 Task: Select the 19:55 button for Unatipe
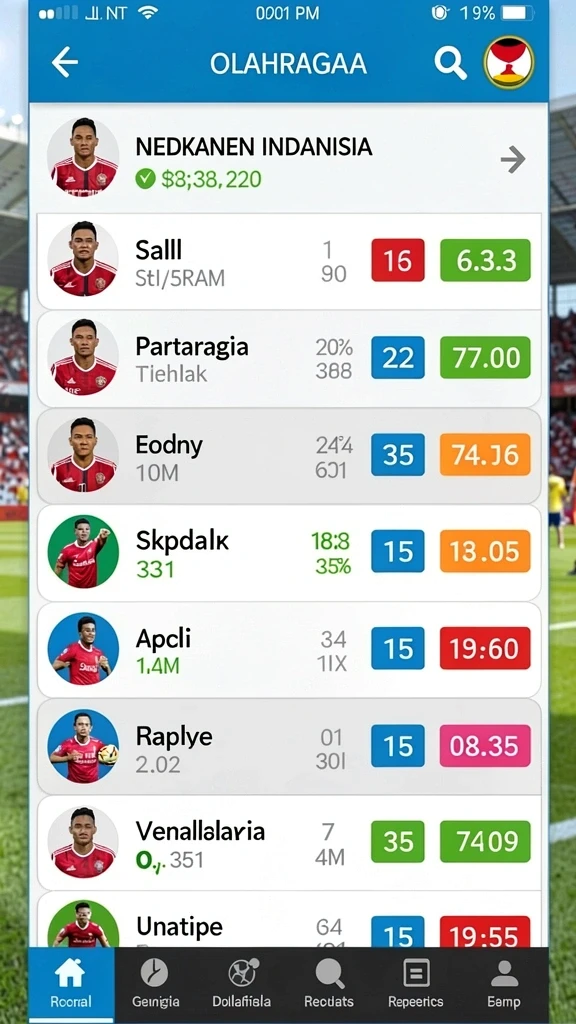485,932
